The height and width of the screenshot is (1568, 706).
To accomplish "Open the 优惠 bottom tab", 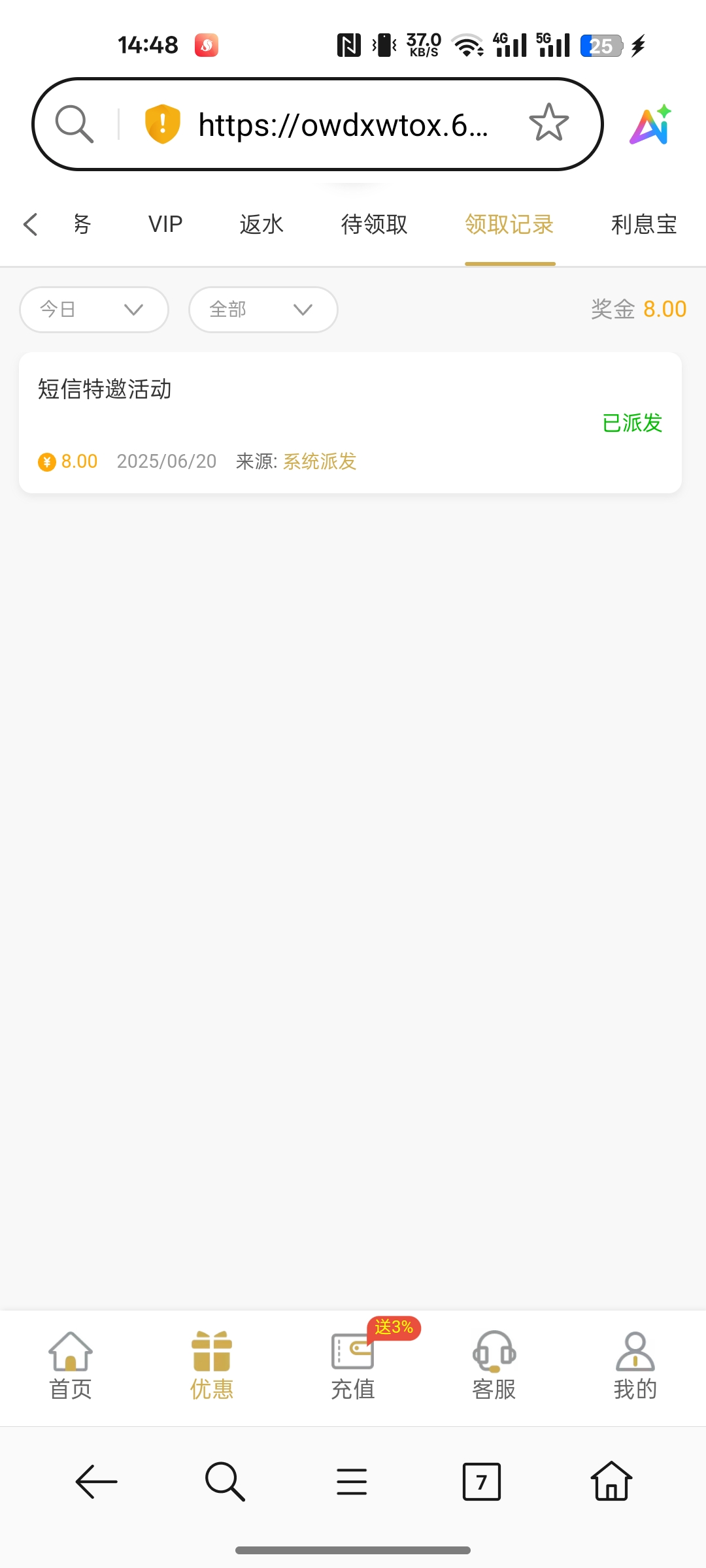I will [x=212, y=1365].
